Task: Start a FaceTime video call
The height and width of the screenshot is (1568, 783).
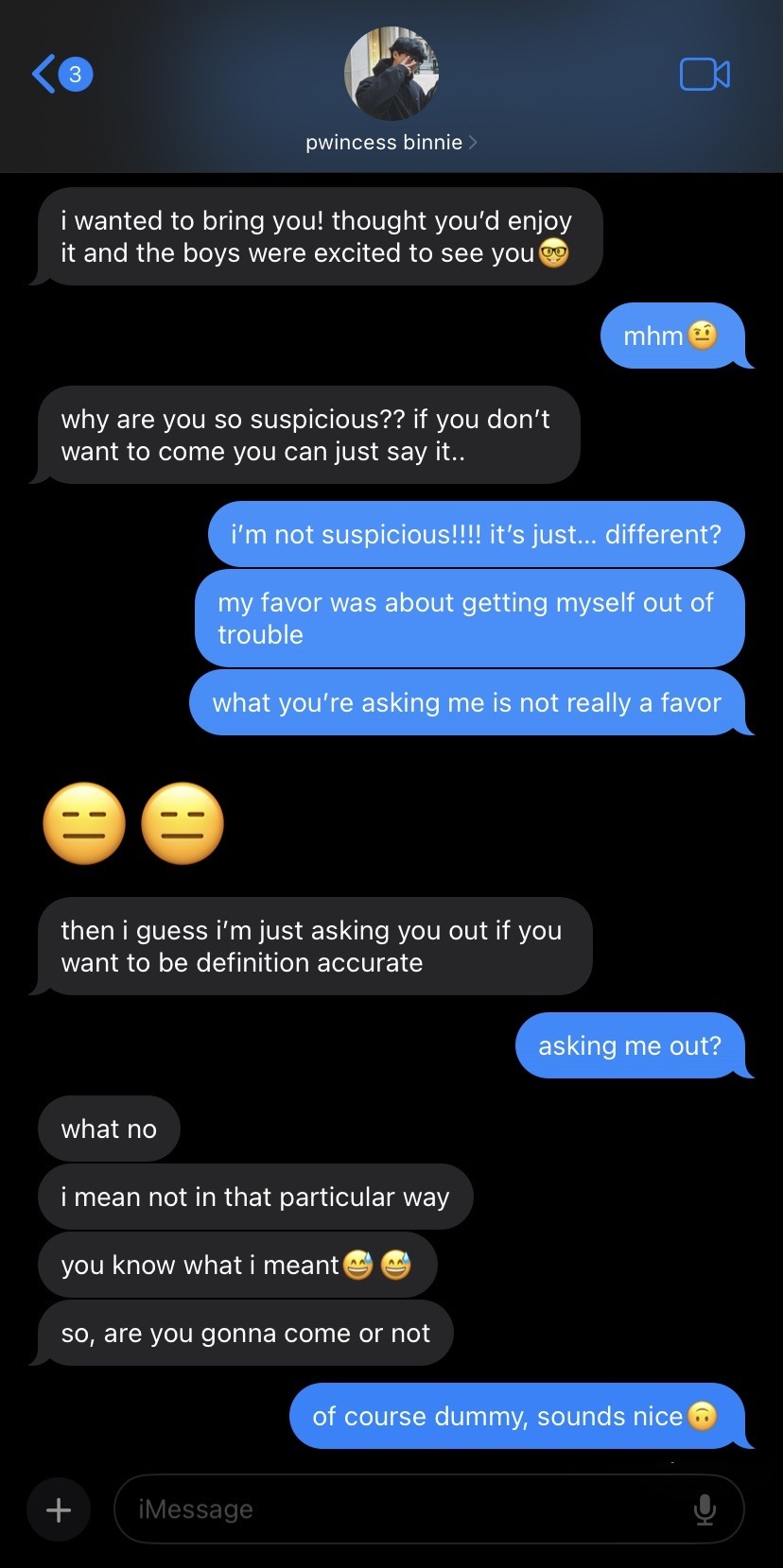Action: (705, 75)
